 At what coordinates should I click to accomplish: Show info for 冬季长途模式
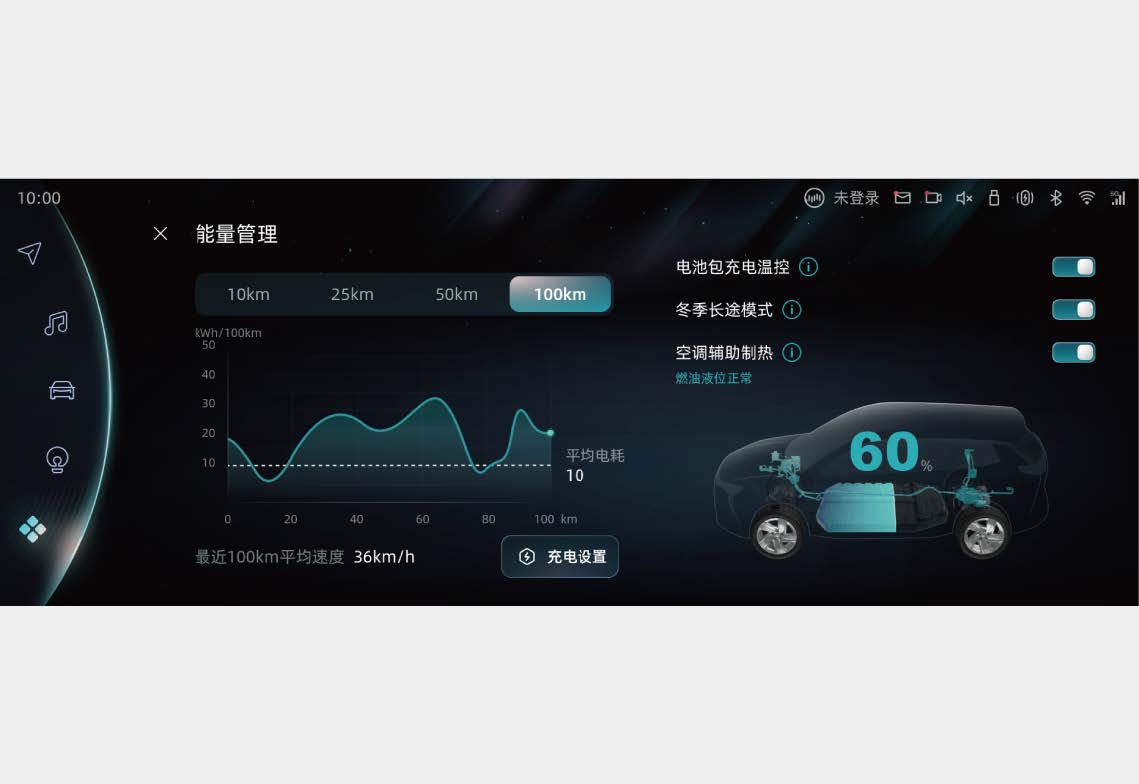(x=792, y=310)
